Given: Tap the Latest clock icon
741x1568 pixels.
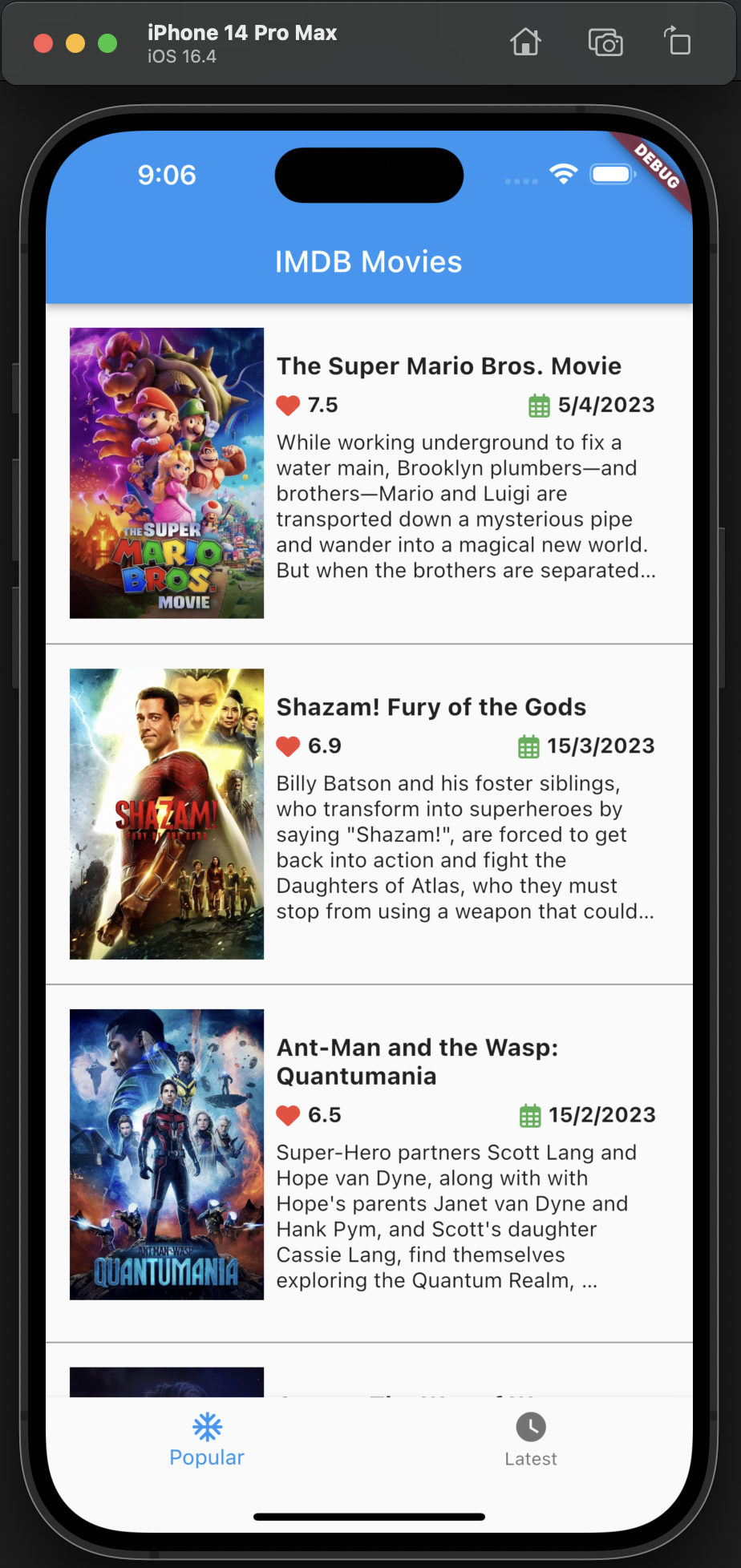Looking at the screenshot, I should click(531, 1427).
